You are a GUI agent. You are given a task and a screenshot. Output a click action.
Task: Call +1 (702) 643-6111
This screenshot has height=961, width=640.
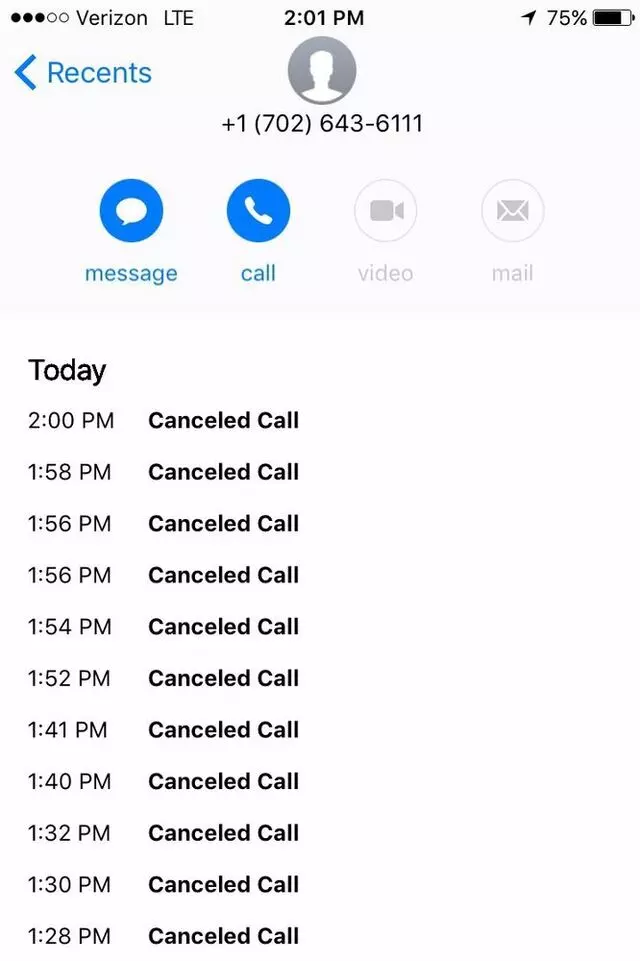(x=258, y=211)
